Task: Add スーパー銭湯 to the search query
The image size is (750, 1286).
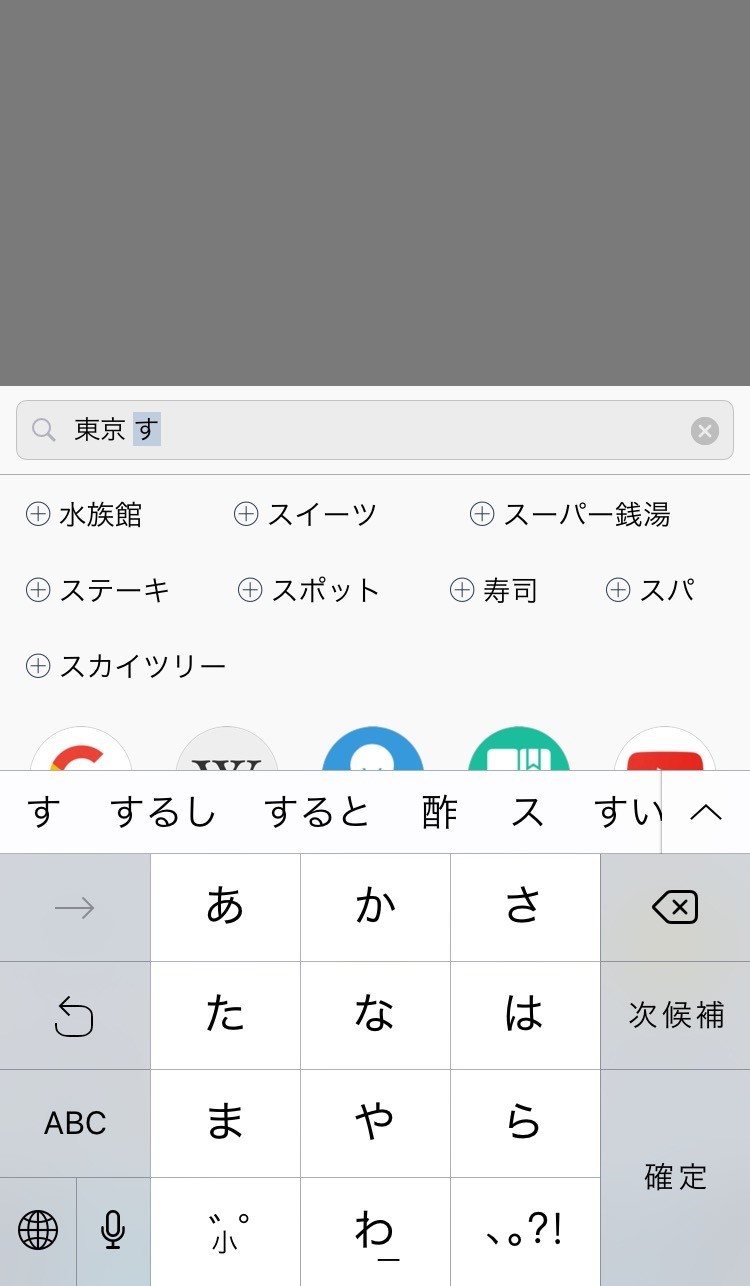Action: 570,515
